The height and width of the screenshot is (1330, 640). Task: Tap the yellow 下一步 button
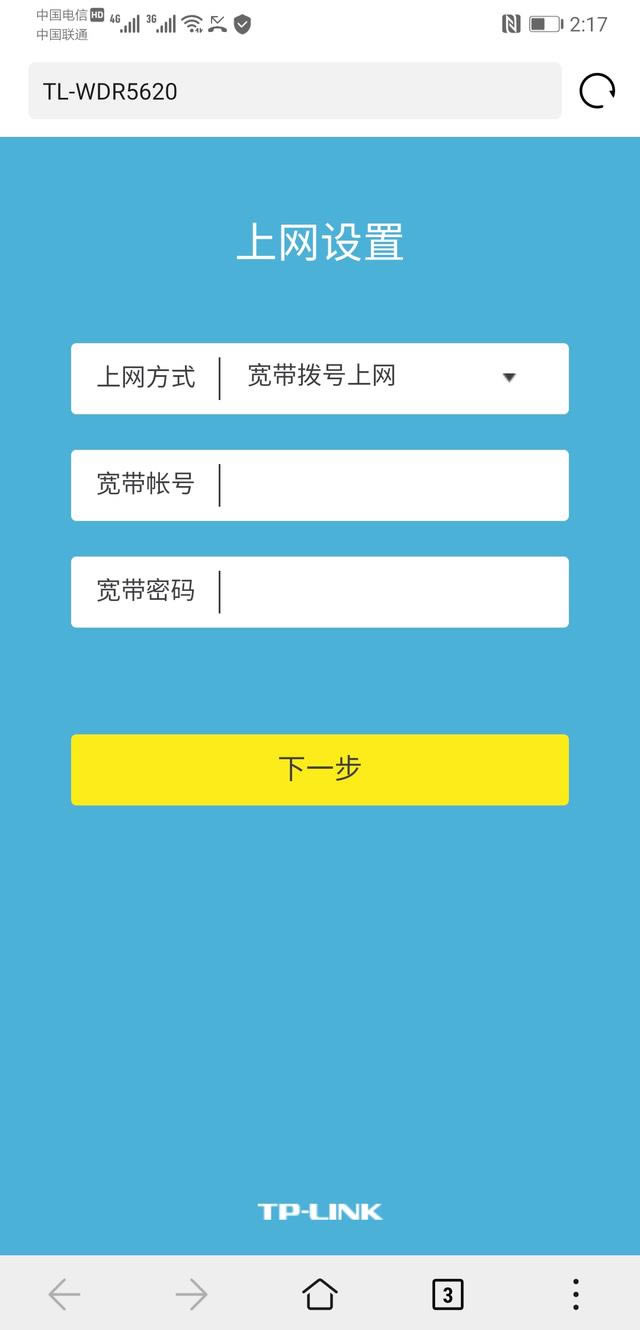[320, 769]
